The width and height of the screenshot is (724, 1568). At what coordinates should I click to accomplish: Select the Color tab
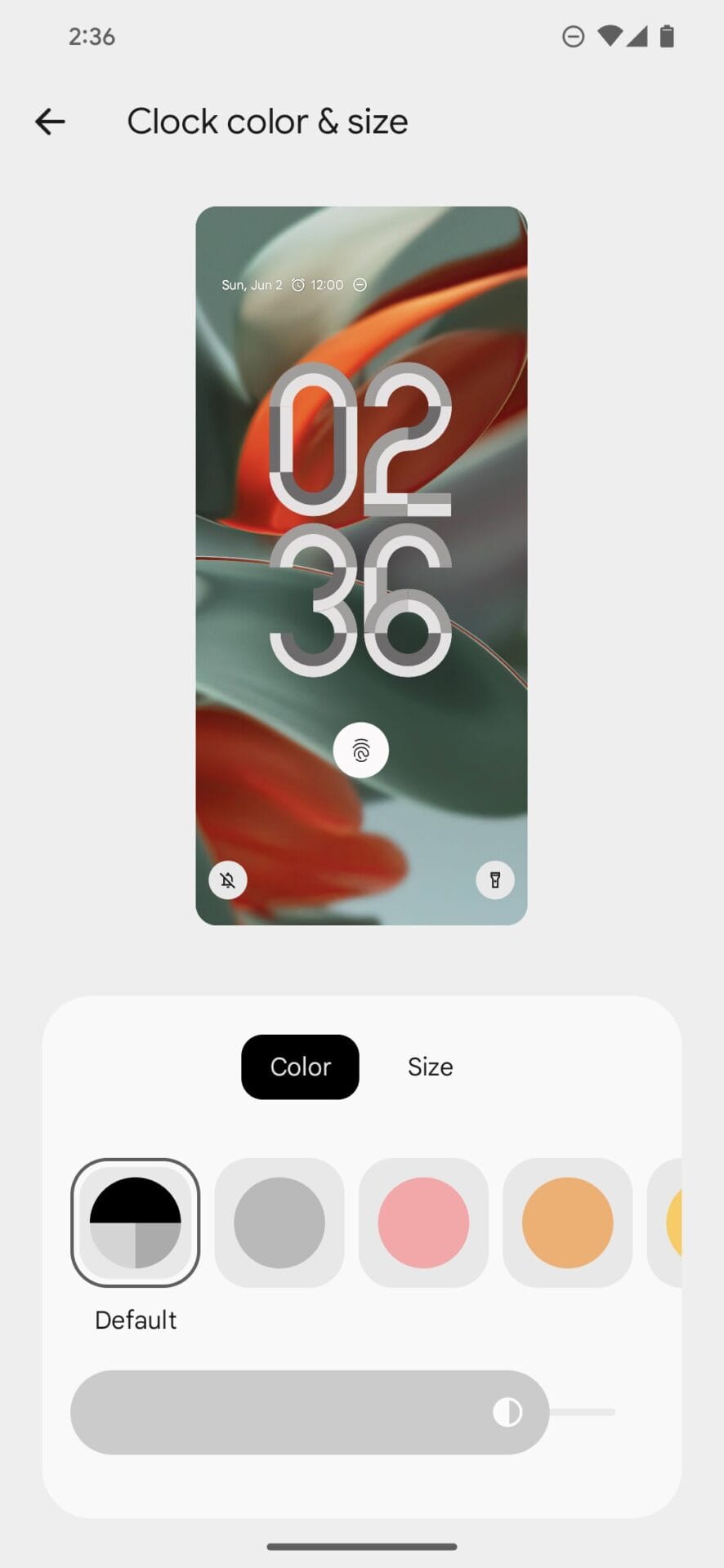[x=300, y=1067]
